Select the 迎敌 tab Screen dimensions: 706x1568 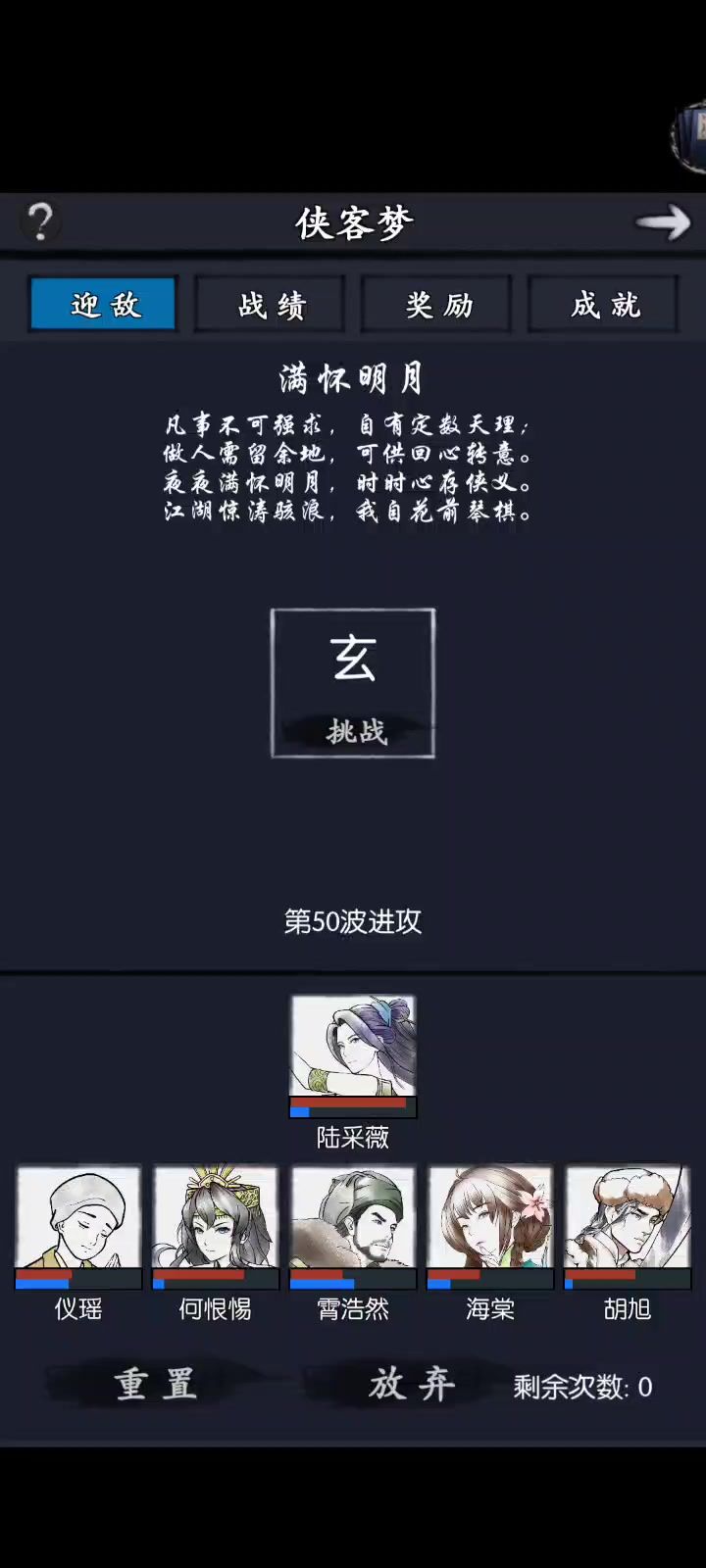pyautogui.click(x=104, y=305)
